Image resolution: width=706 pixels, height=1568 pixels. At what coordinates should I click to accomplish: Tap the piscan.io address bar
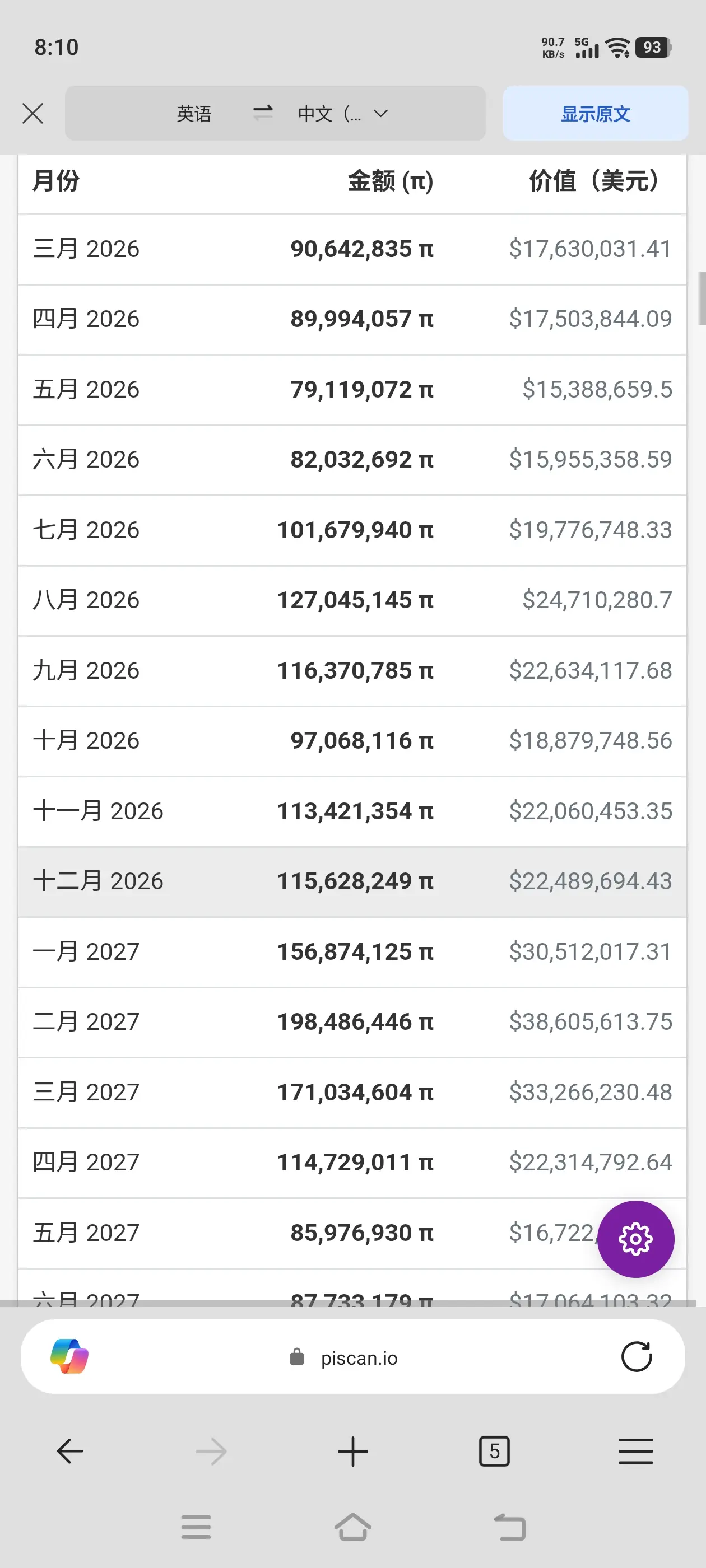click(359, 1357)
